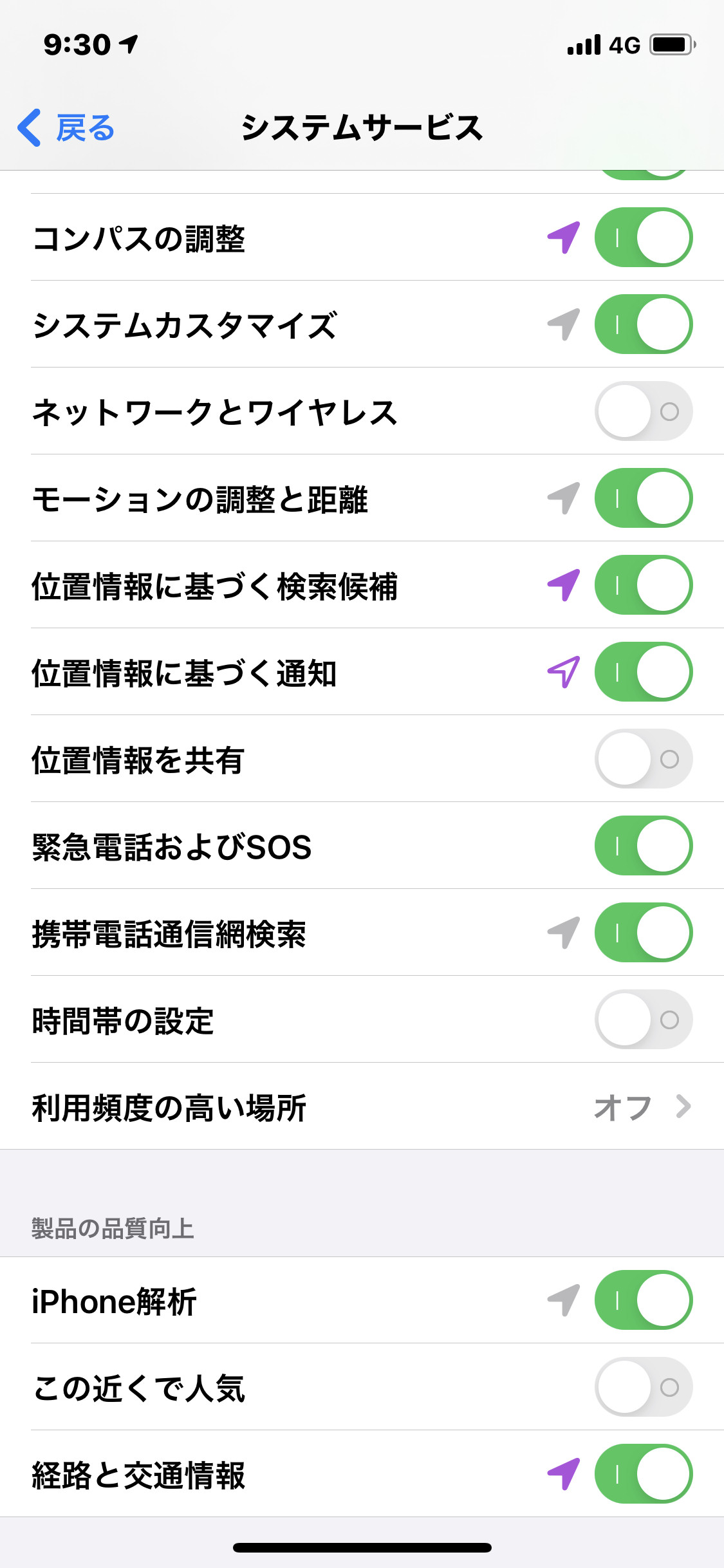Turn off コンパスの調整 switch
This screenshot has height=1568, width=724.
point(644,237)
